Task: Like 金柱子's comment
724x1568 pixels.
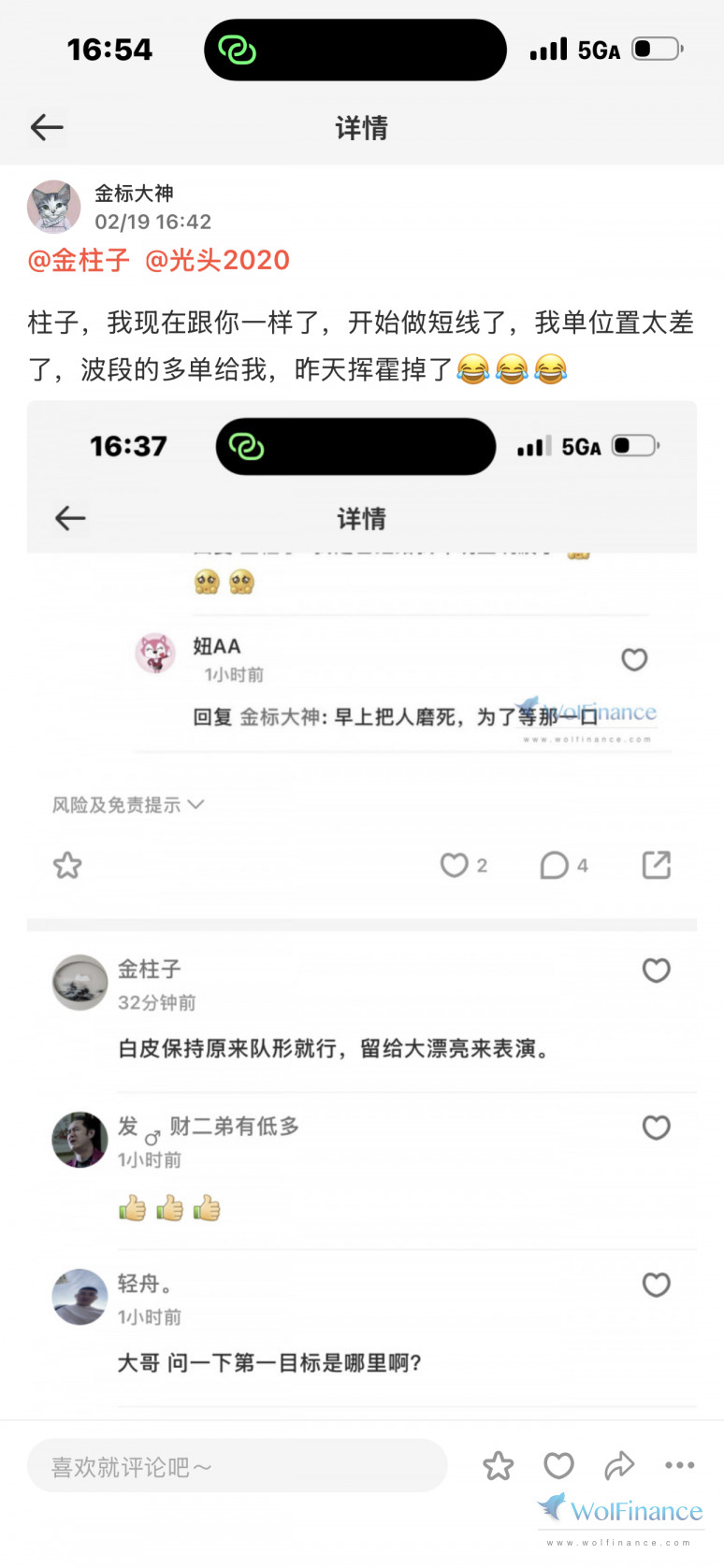Action: (x=656, y=971)
